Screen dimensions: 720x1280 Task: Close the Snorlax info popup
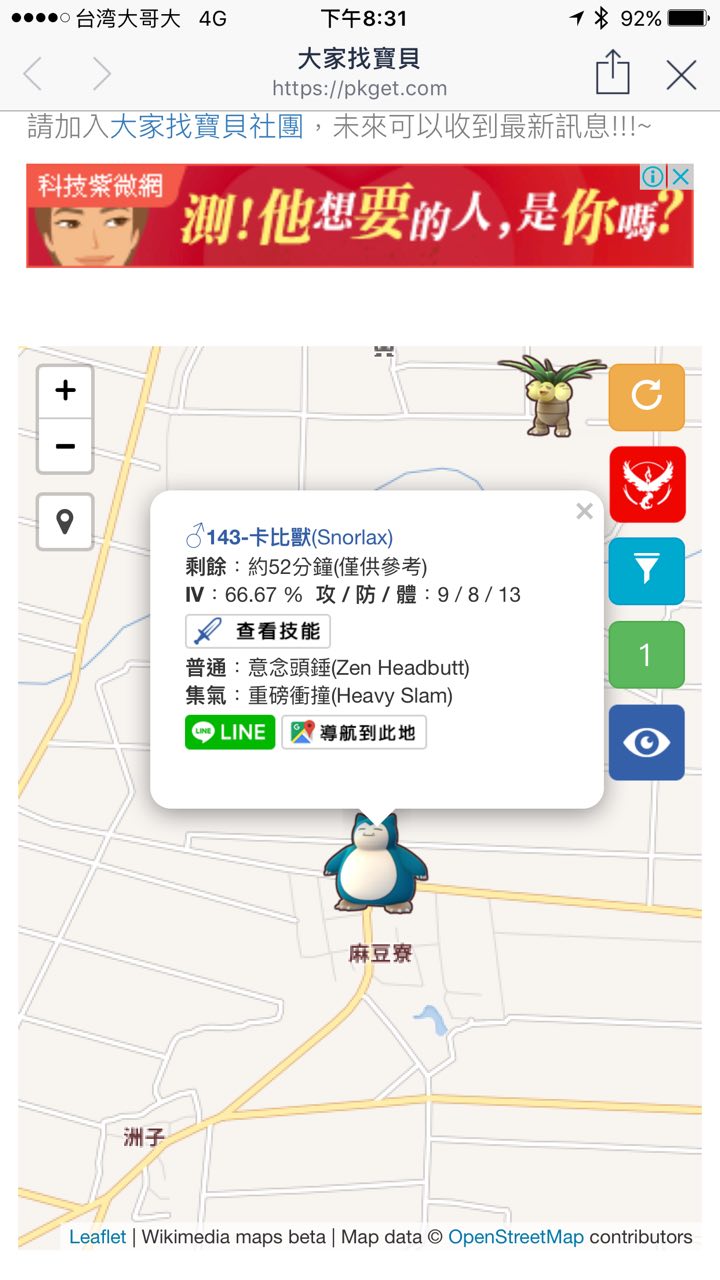[x=584, y=512]
